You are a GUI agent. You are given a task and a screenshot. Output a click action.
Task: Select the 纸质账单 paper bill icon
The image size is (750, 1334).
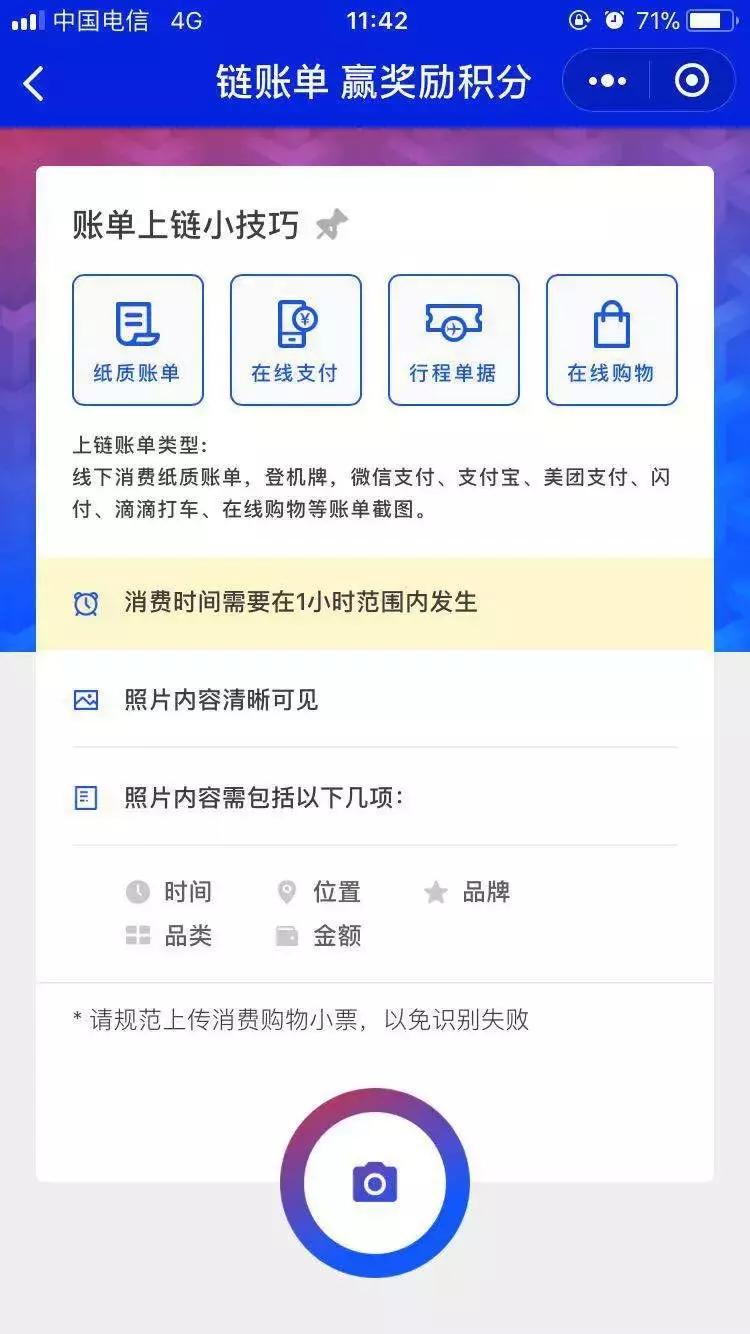pyautogui.click(x=137, y=322)
